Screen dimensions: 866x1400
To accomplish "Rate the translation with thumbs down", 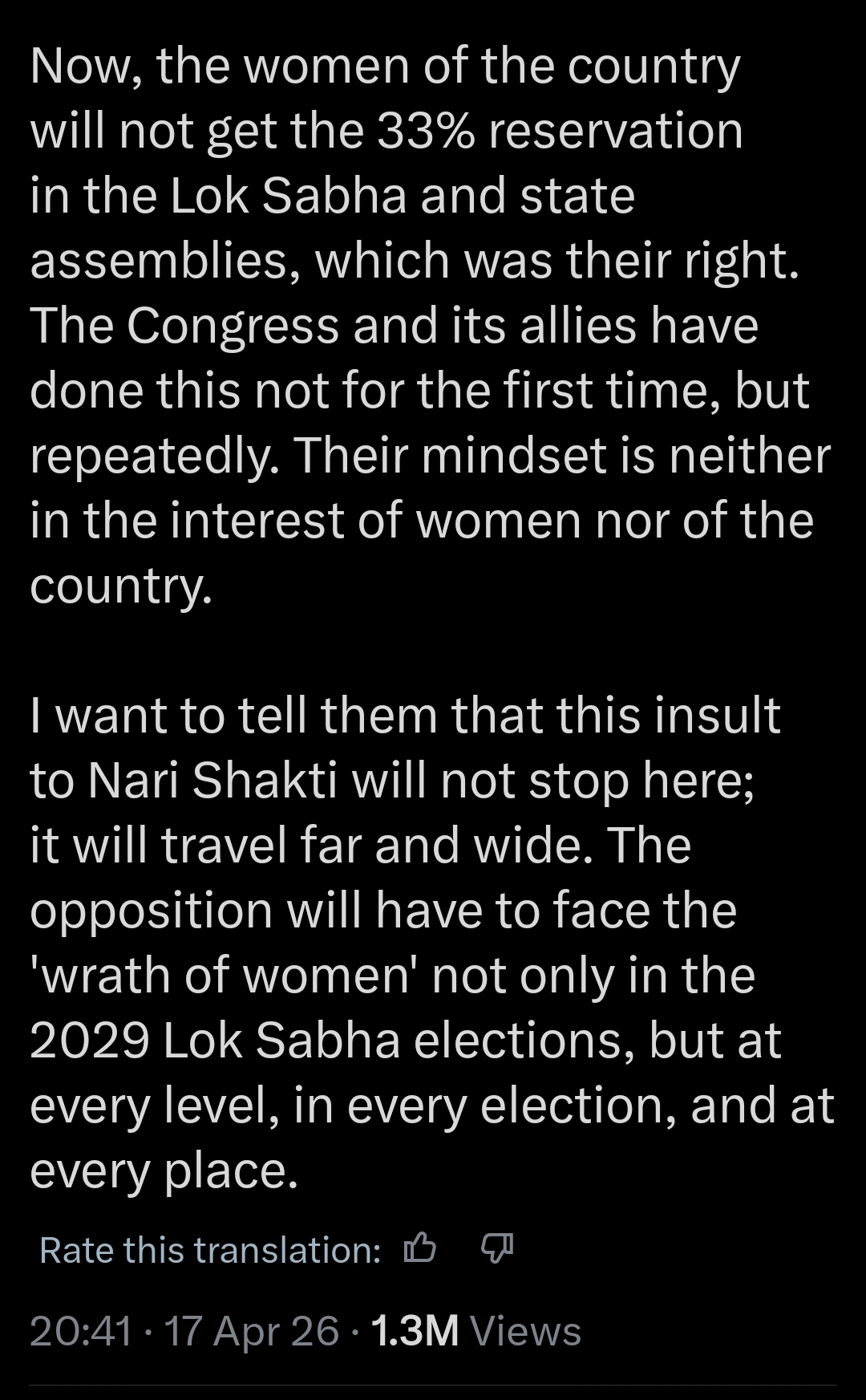I will [496, 1249].
